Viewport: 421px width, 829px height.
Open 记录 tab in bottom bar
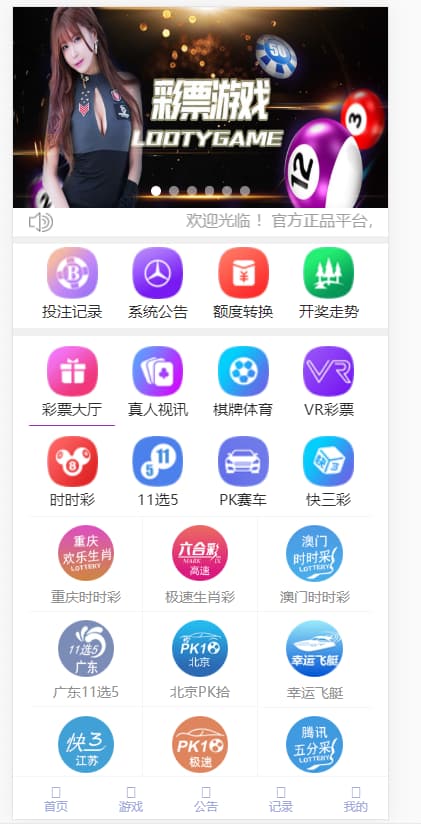(x=281, y=800)
